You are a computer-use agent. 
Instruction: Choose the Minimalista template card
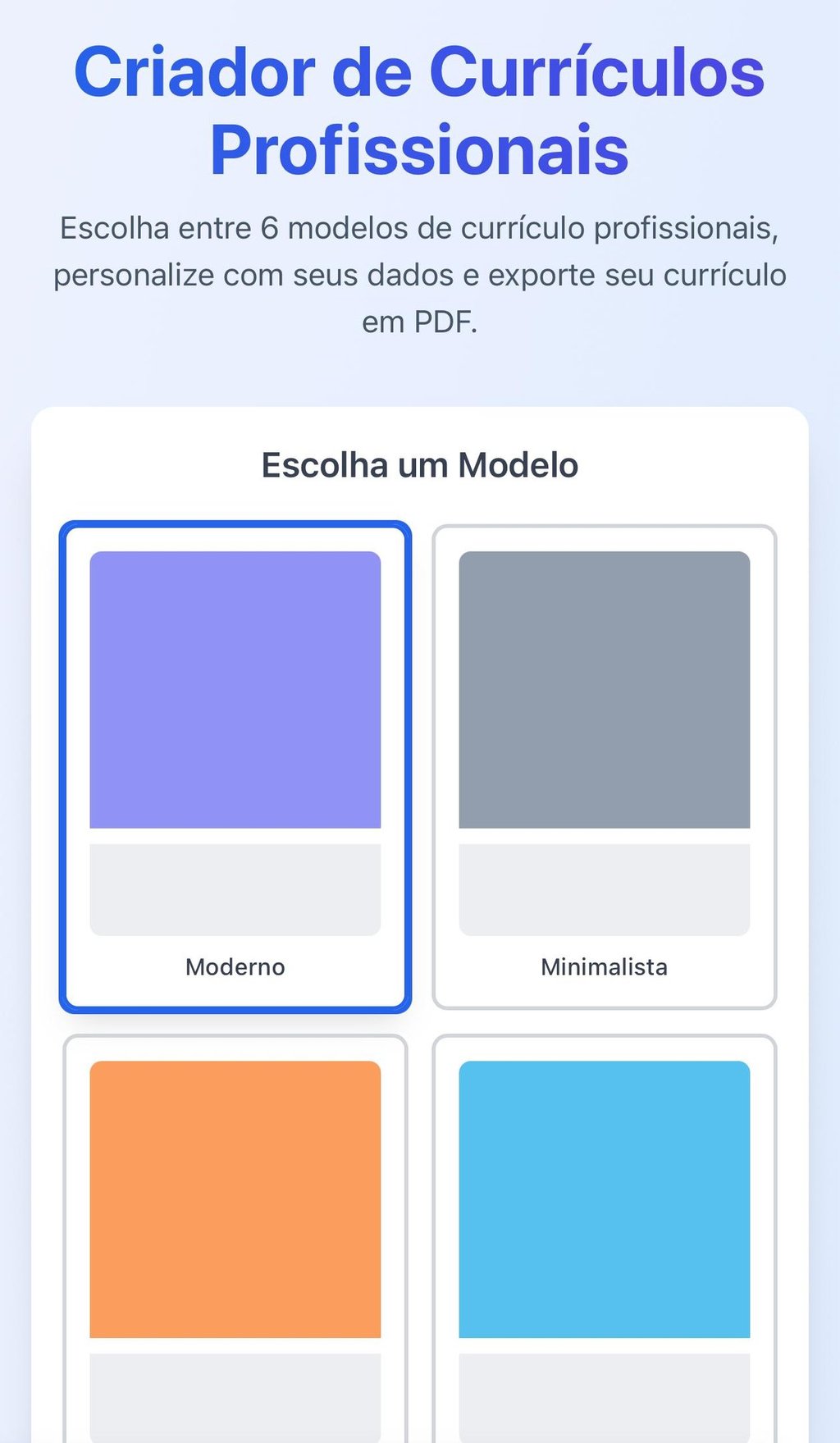(x=604, y=766)
